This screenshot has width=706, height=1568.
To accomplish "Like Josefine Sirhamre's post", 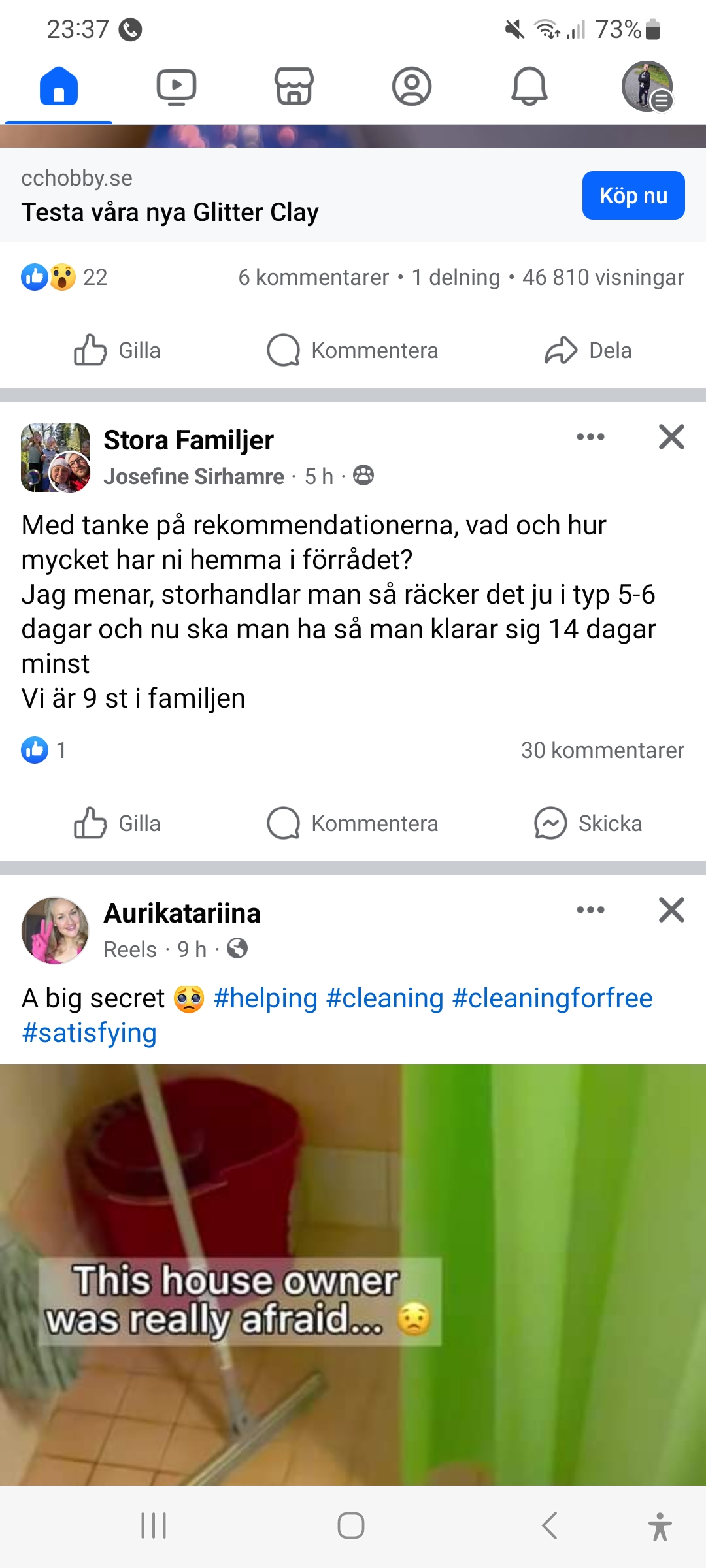I will (118, 823).
